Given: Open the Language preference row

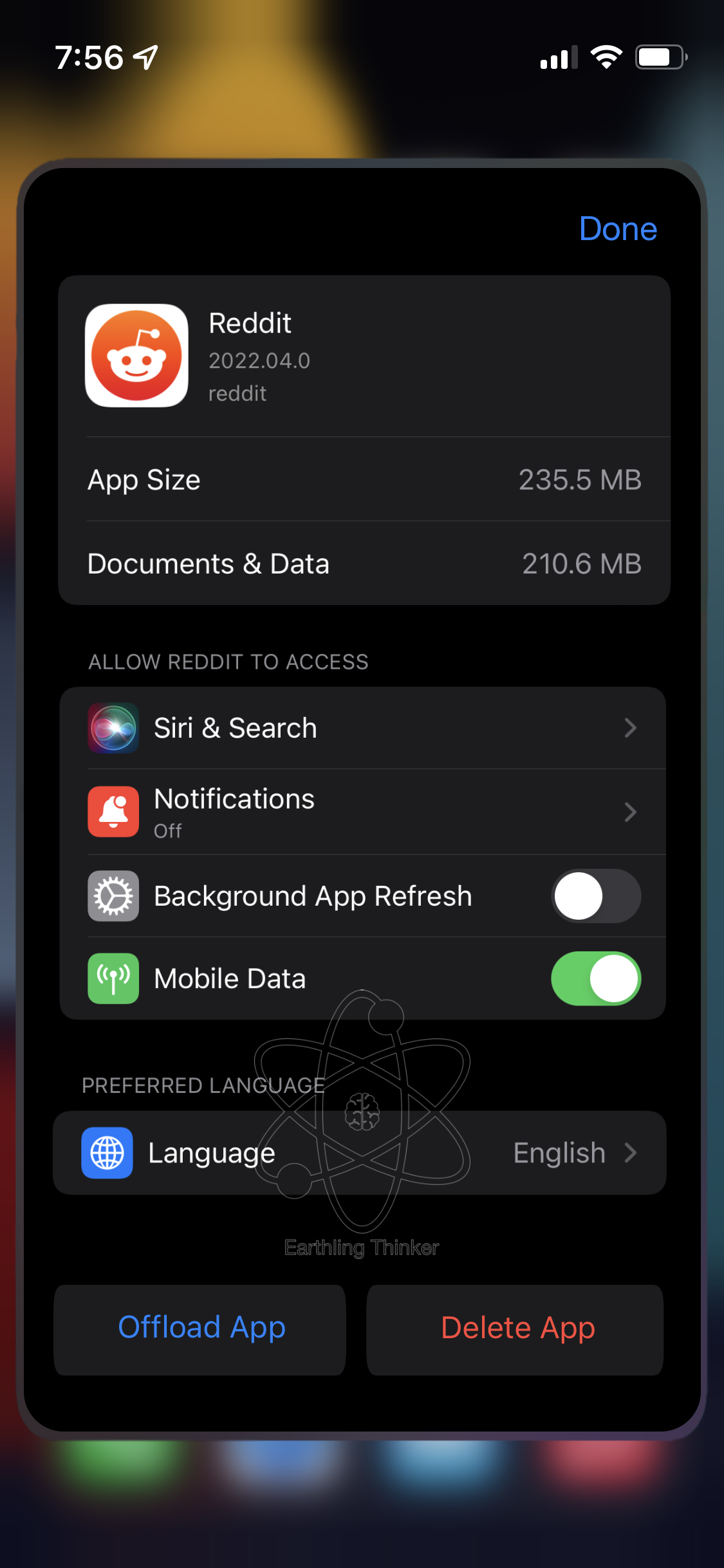Looking at the screenshot, I should pos(359,1153).
